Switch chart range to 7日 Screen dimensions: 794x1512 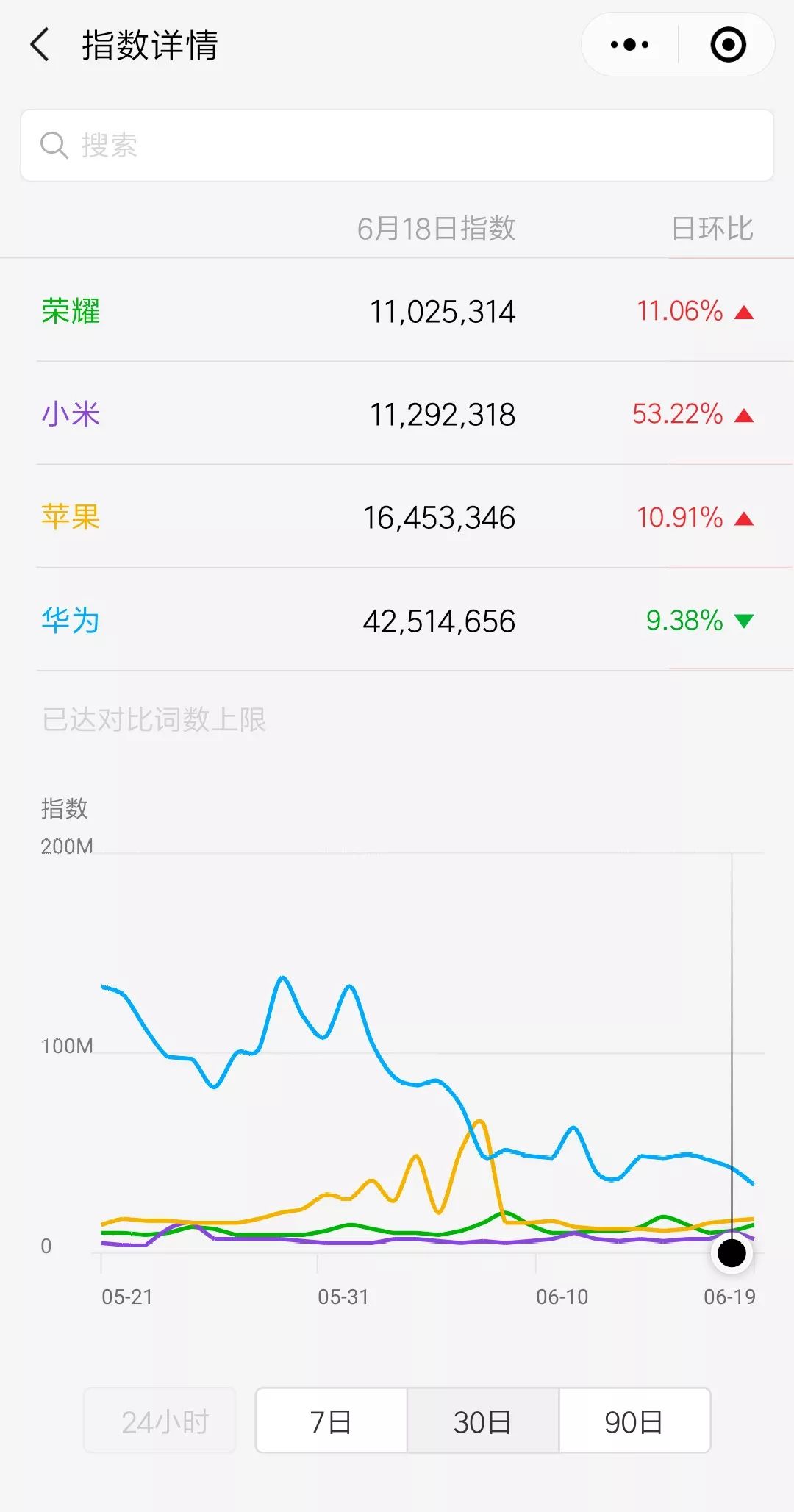point(332,1422)
